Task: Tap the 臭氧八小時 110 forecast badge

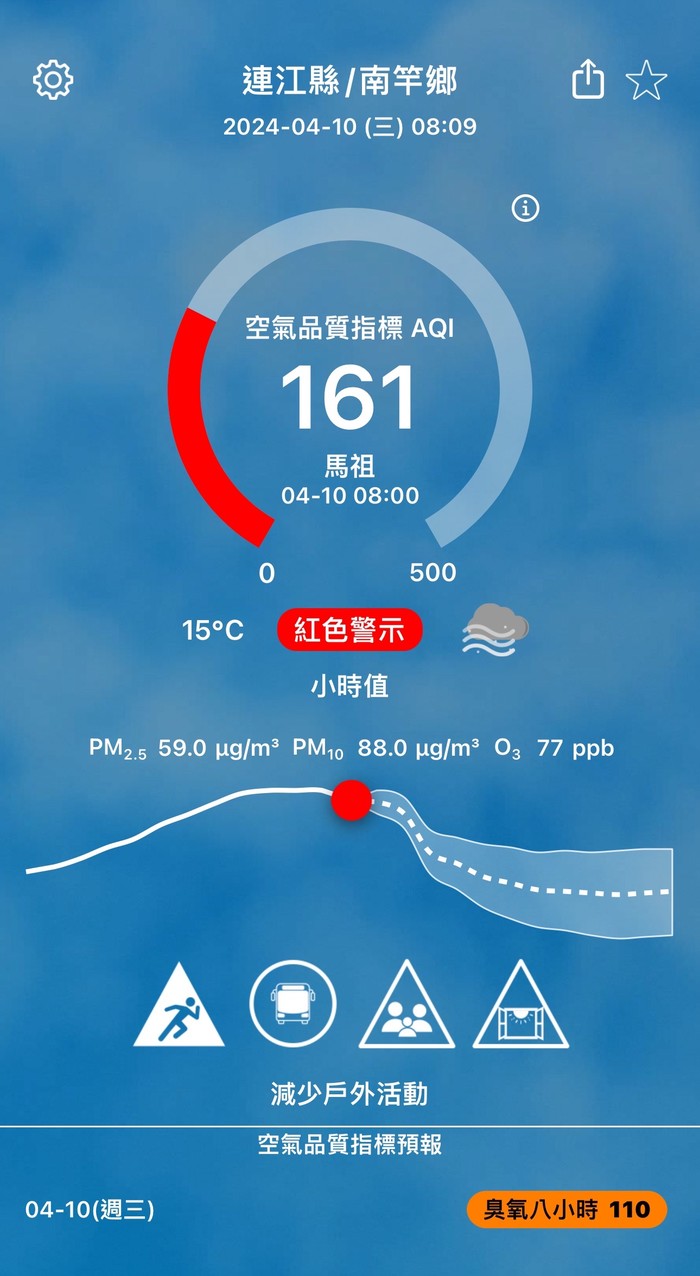Action: pyautogui.click(x=567, y=1210)
